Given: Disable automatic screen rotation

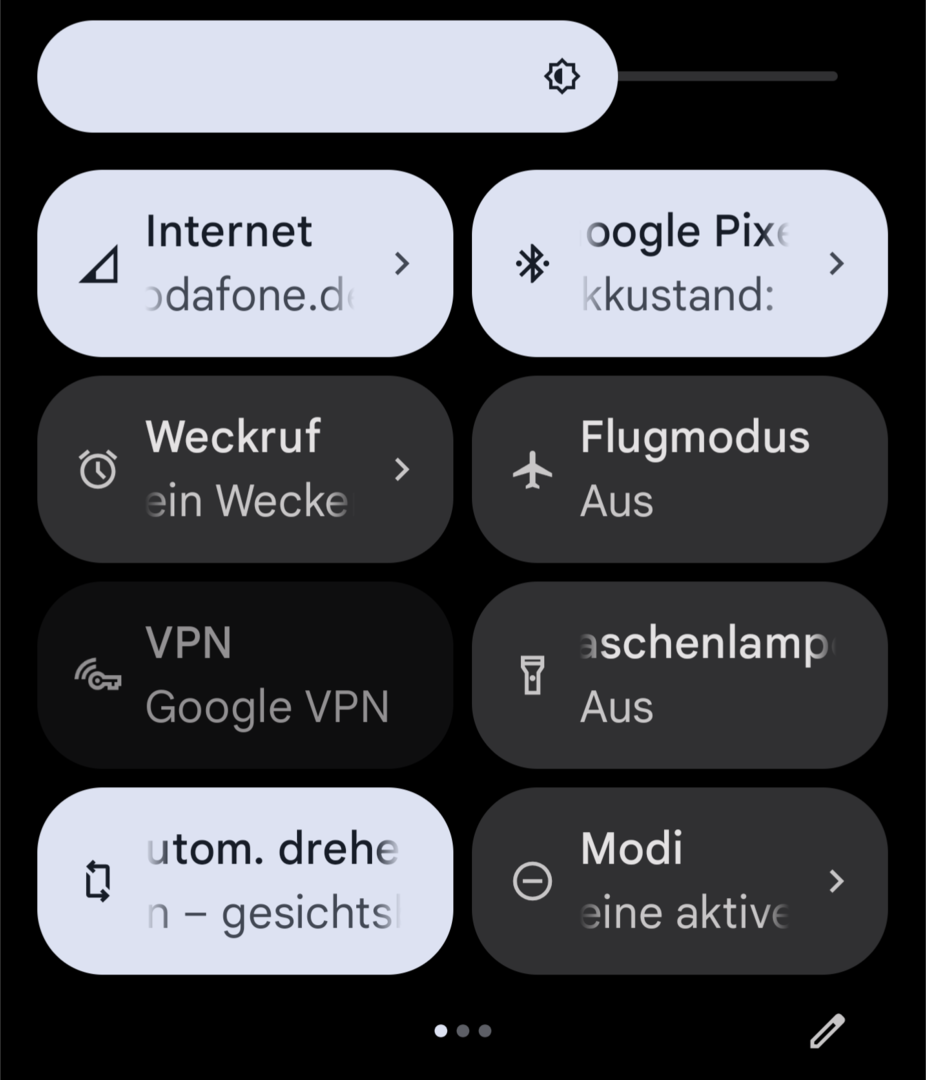Looking at the screenshot, I should click(245, 881).
